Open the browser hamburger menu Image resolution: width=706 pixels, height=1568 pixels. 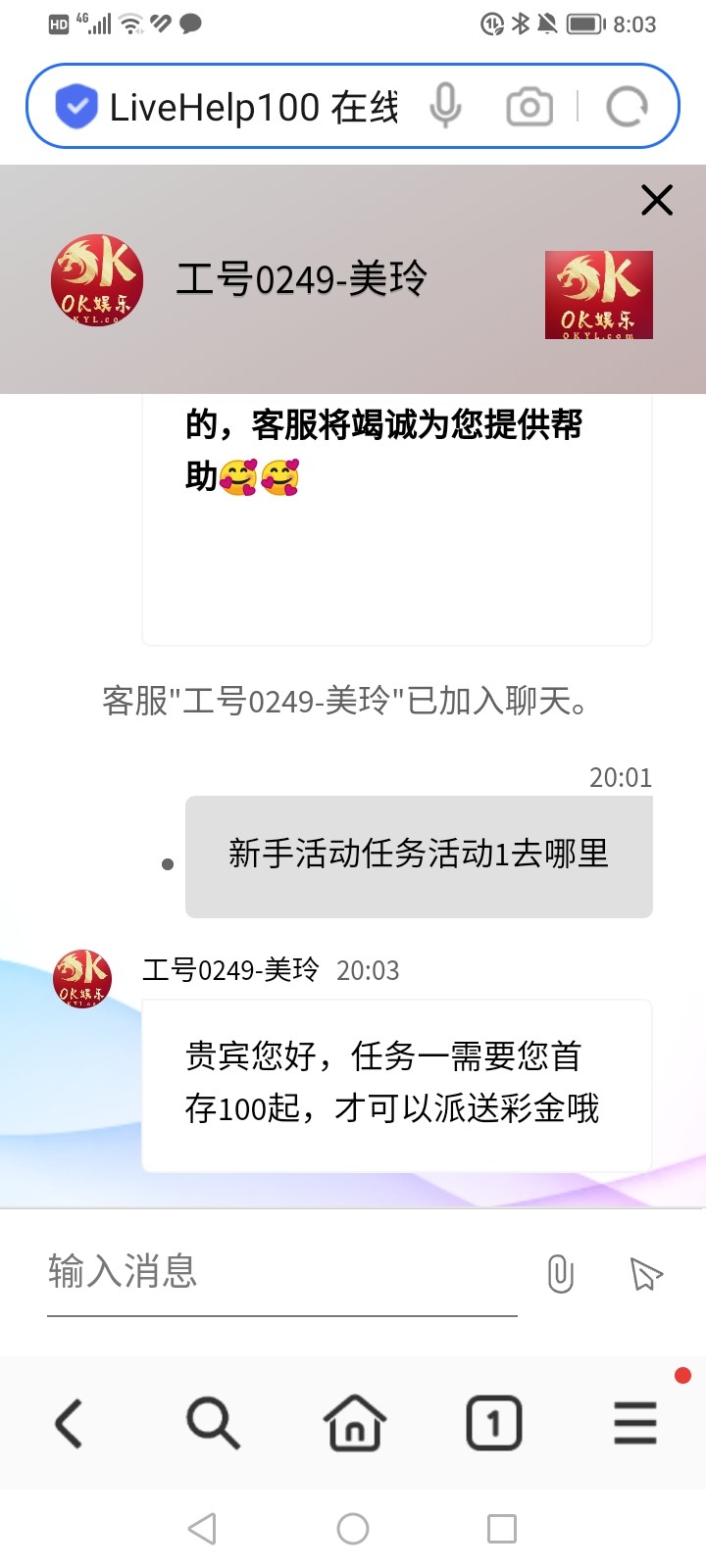tap(635, 1423)
